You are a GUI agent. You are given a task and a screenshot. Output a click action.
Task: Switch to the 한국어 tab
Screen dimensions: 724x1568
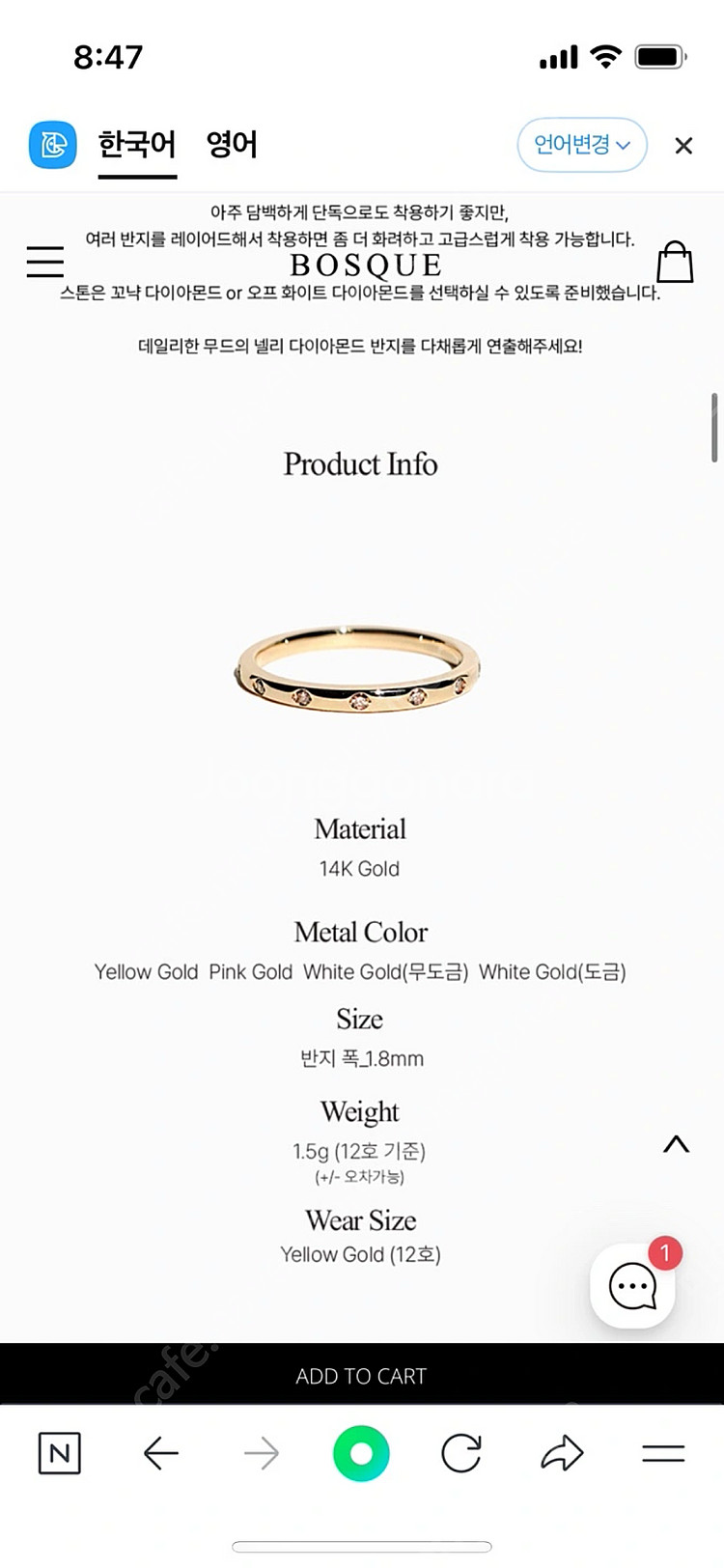click(x=137, y=145)
